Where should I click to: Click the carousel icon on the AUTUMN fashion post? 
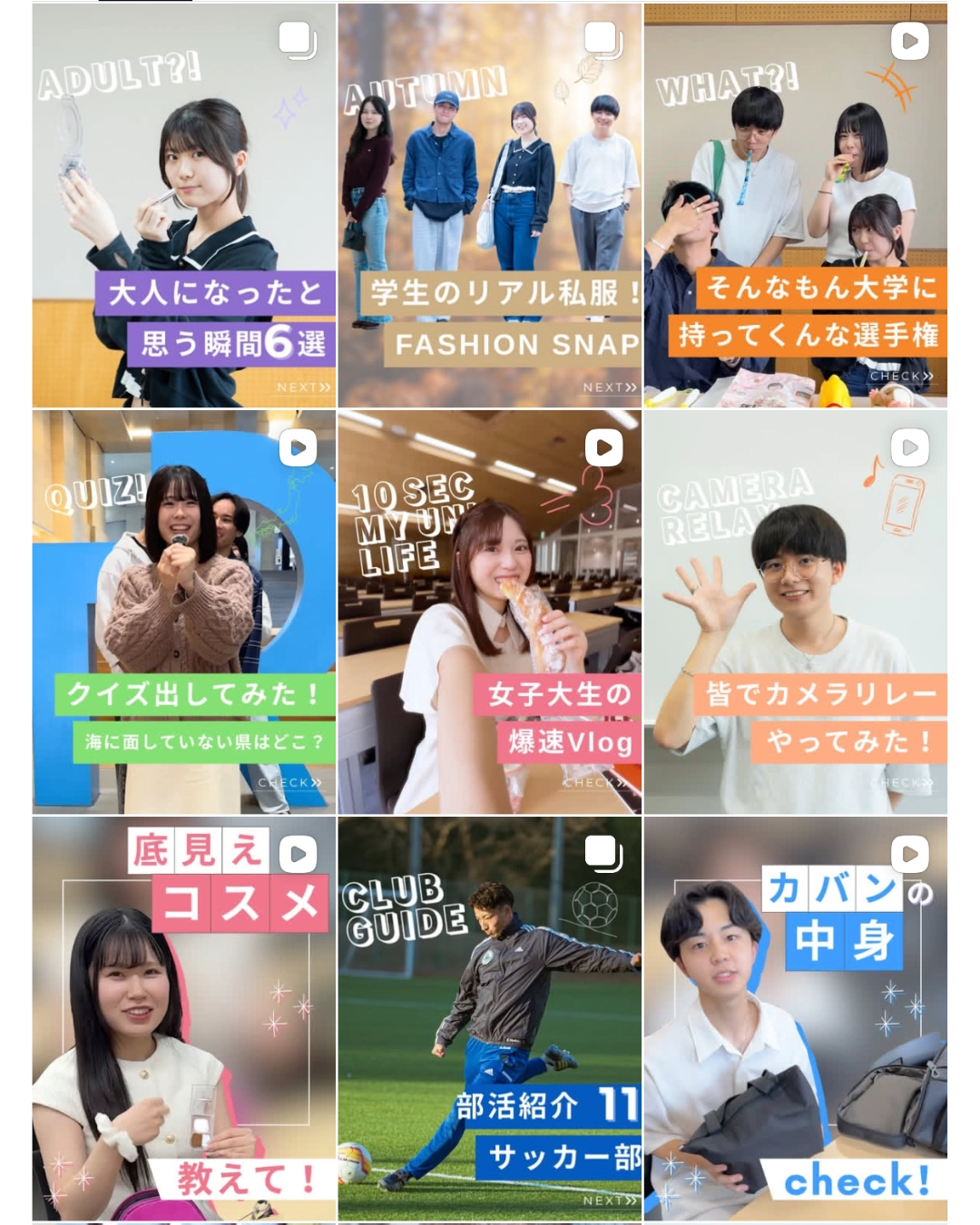(x=602, y=41)
